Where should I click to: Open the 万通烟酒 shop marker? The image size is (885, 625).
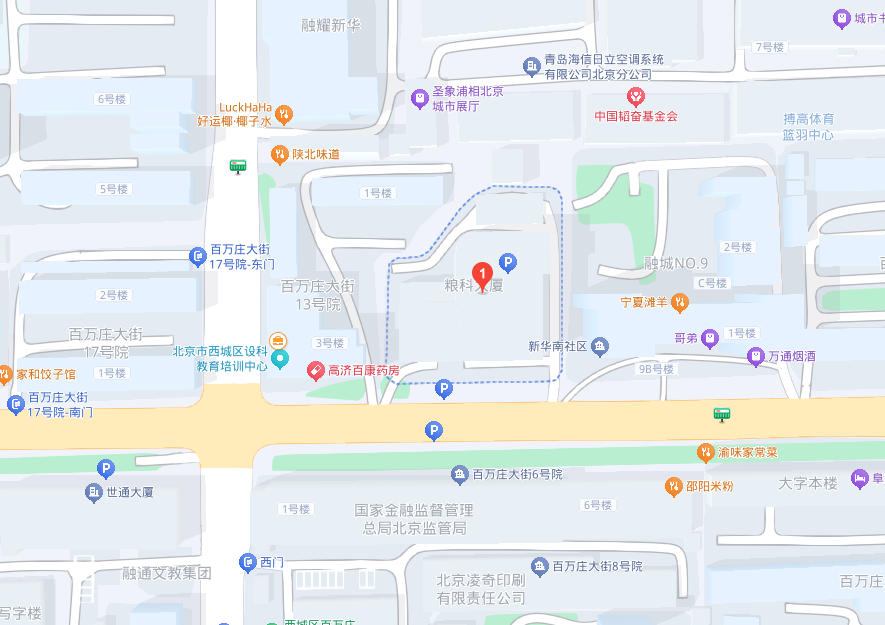[x=756, y=356]
